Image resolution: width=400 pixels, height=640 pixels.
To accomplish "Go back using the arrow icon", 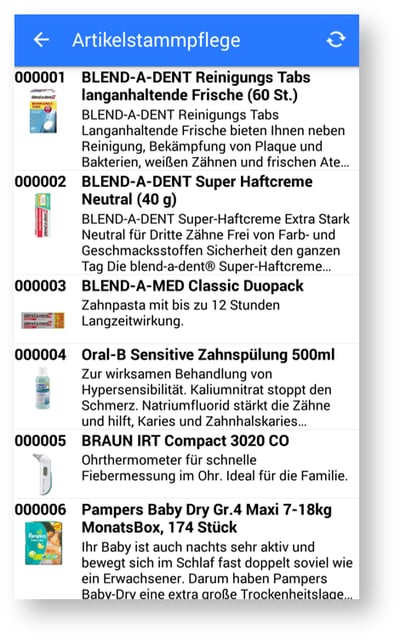I will (x=41, y=40).
